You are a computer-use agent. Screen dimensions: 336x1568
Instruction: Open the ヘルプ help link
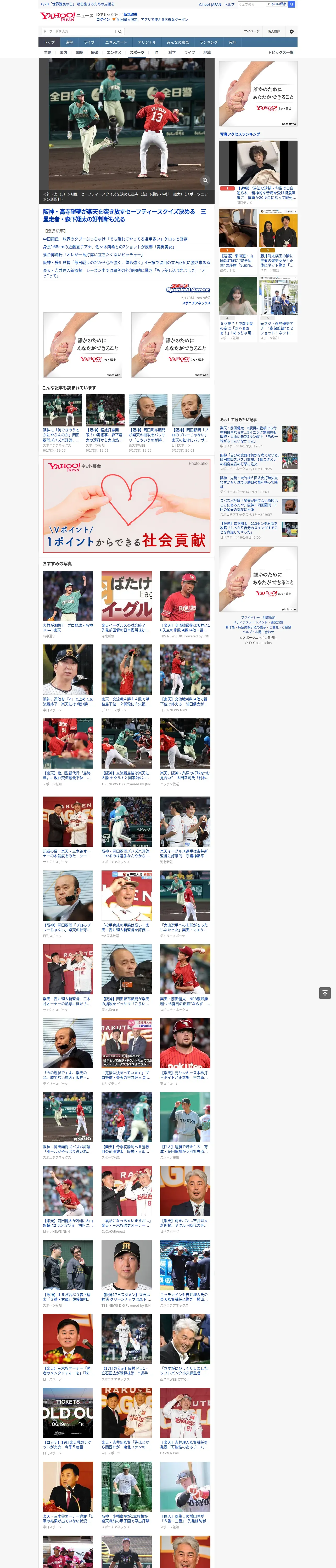point(229,4)
